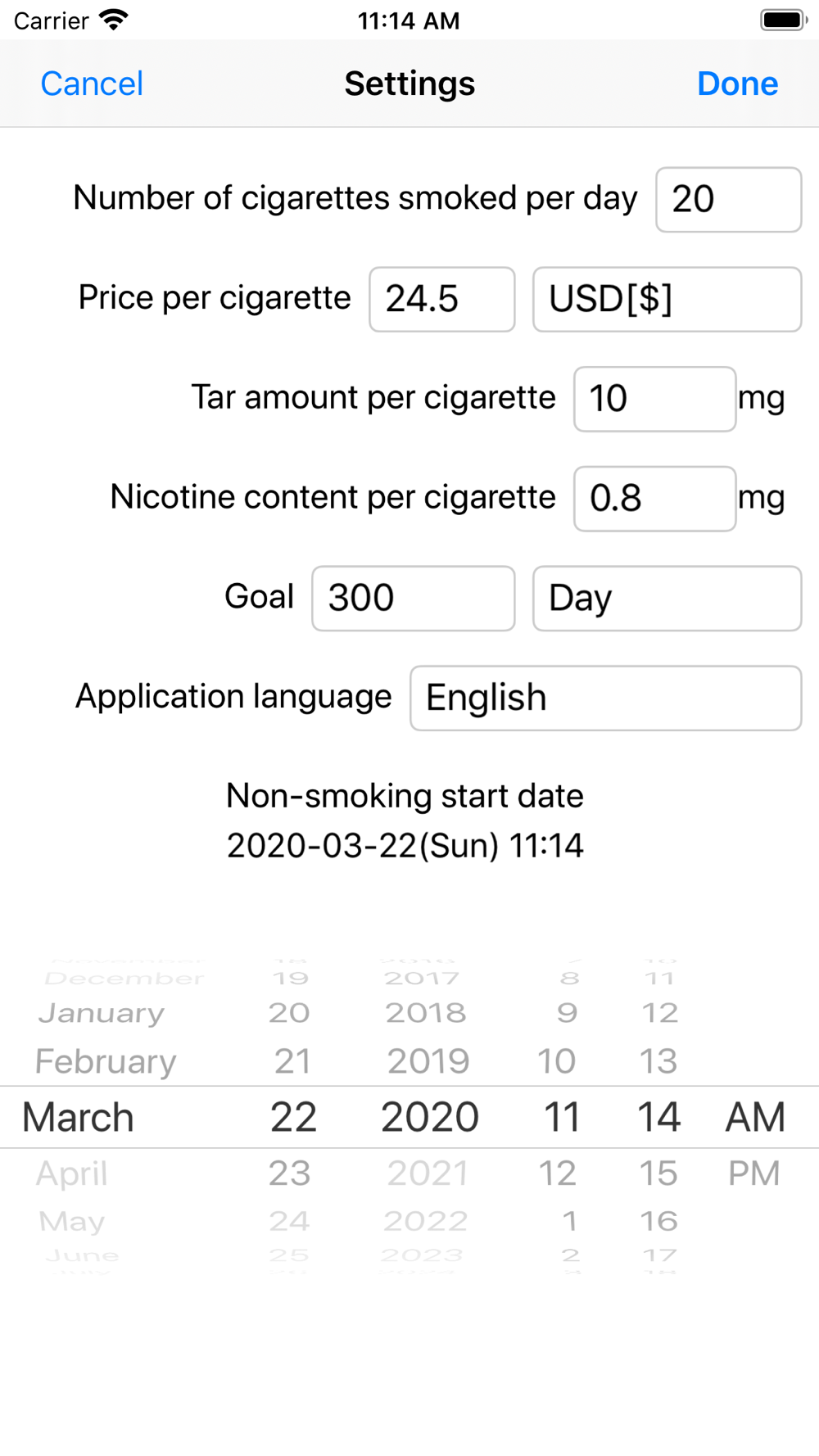Choose 2019 in the year wheel
The image size is (819, 1456).
point(428,1062)
